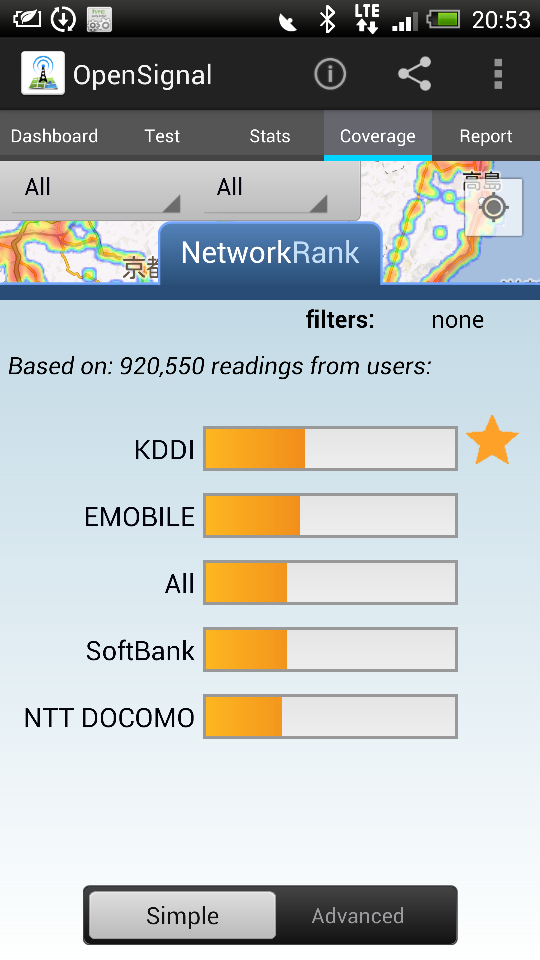Viewport: 540px width, 960px height.
Task: Center map on my location
Action: tap(493, 208)
